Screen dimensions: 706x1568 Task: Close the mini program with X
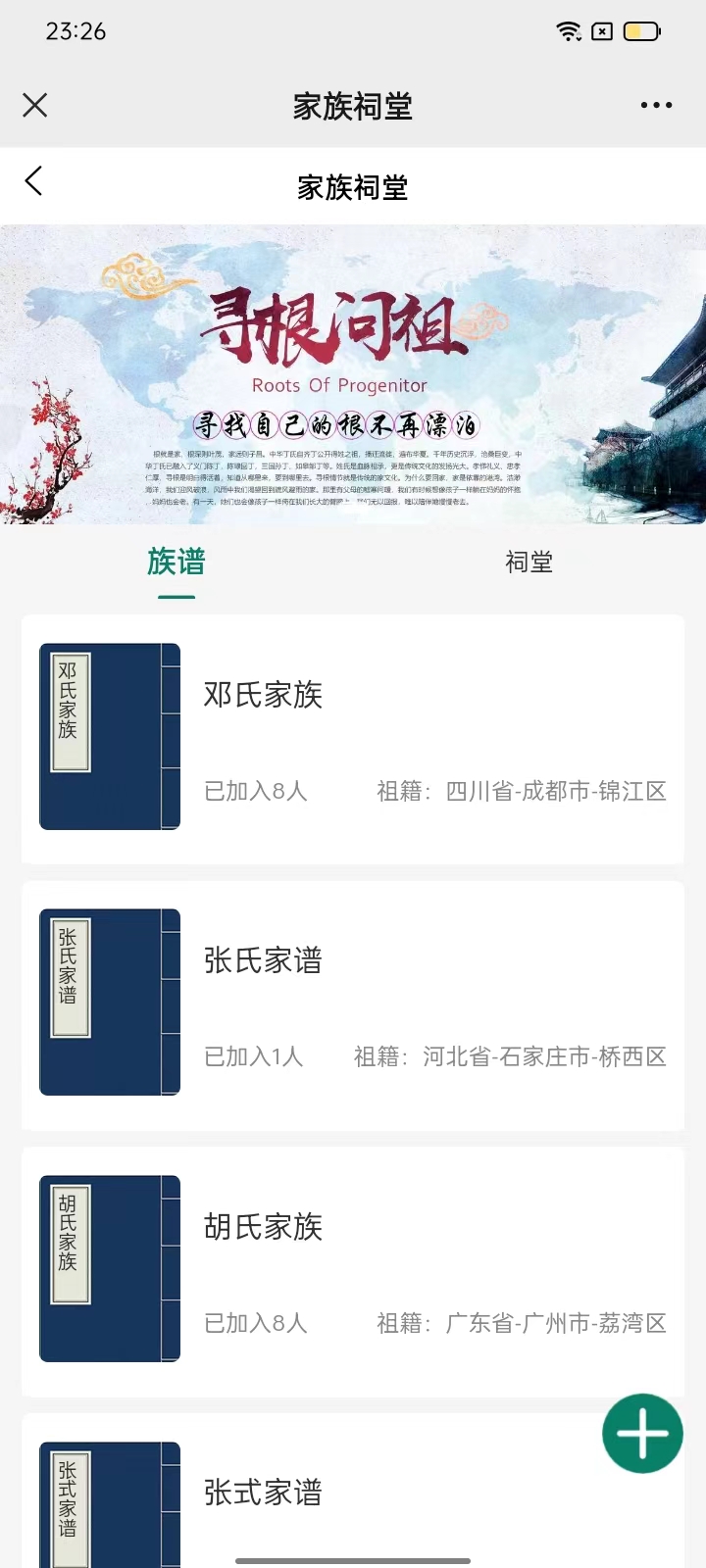35,105
